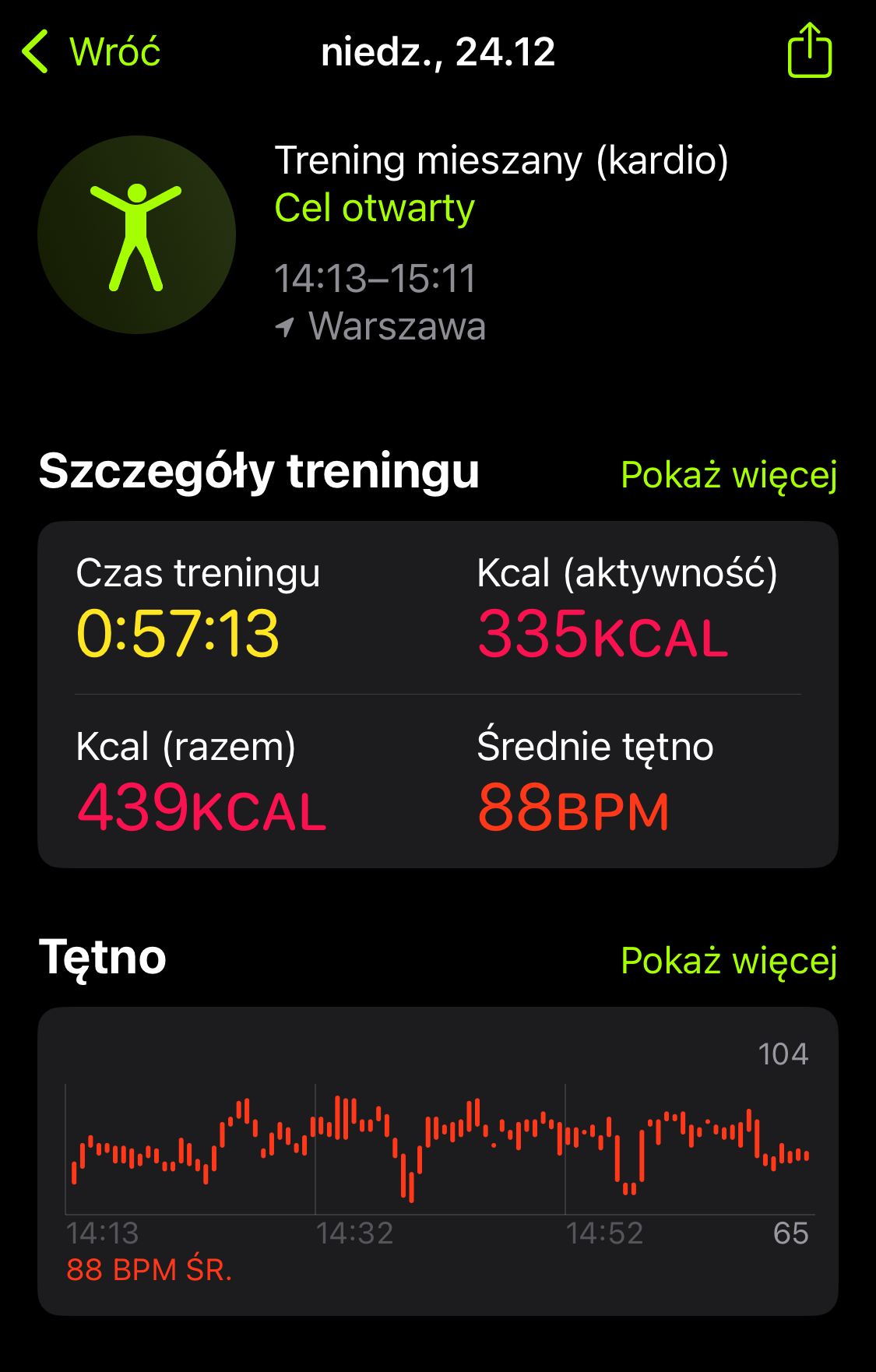The image size is (876, 1372).
Task: Share this workout summary
Action: 809,51
